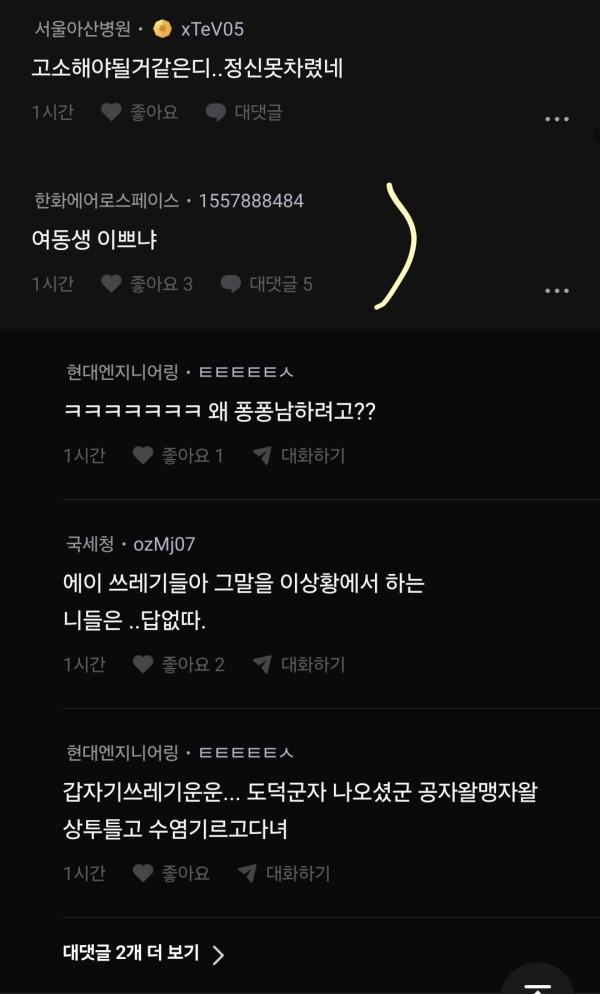600x994 pixels.
Task: Tap 대화하기 under the 도덕군자 reply
Action: coord(283,874)
